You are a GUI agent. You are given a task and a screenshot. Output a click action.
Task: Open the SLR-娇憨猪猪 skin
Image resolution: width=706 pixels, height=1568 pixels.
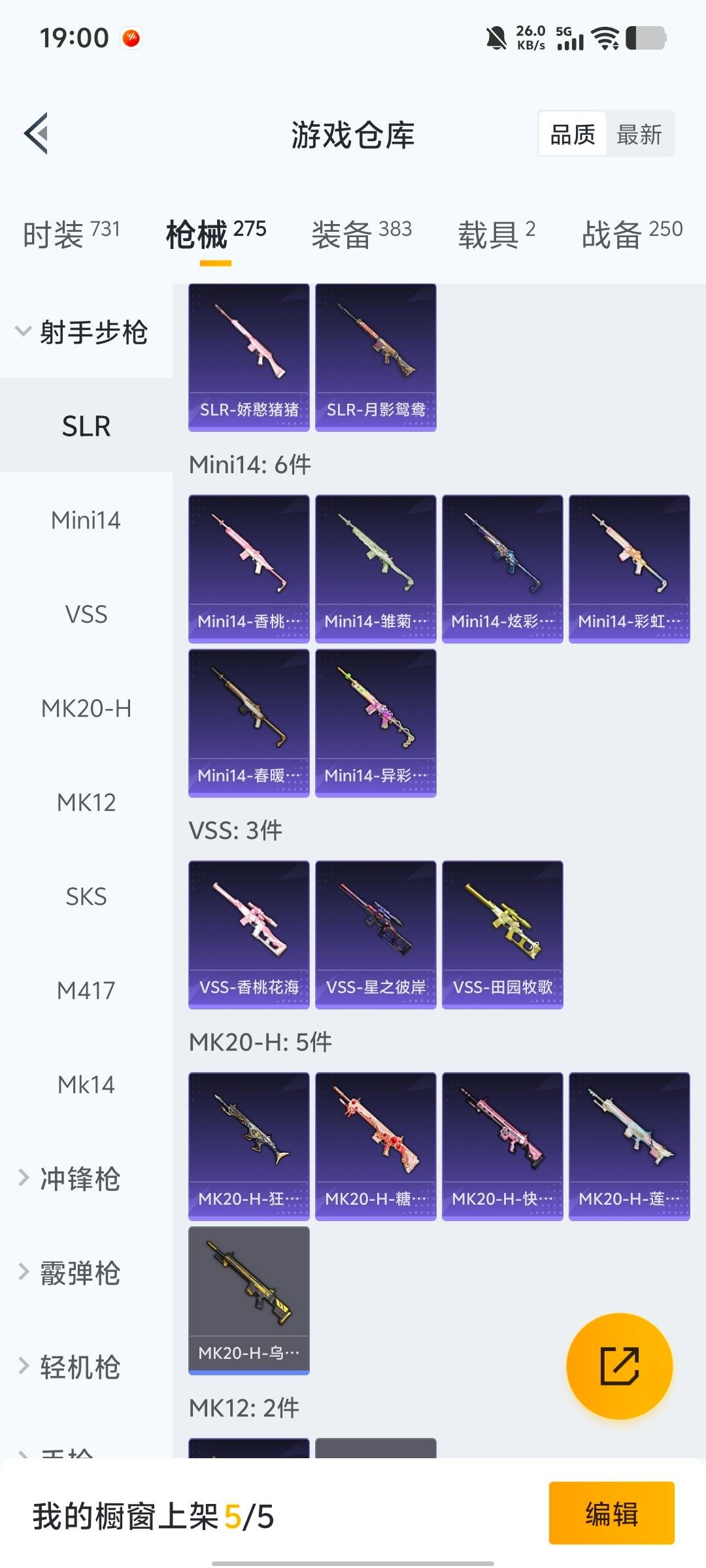249,357
